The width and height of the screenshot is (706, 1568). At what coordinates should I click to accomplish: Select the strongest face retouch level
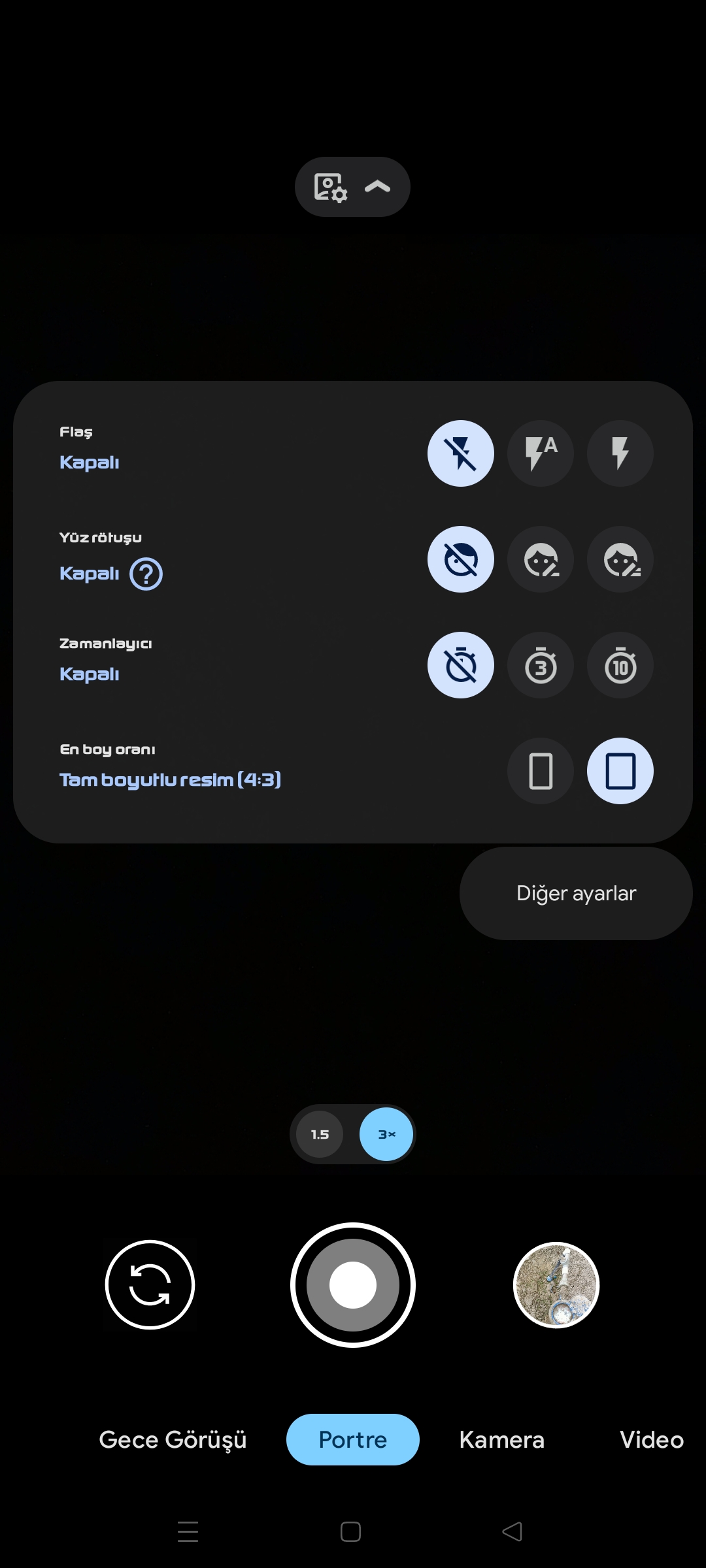620,559
